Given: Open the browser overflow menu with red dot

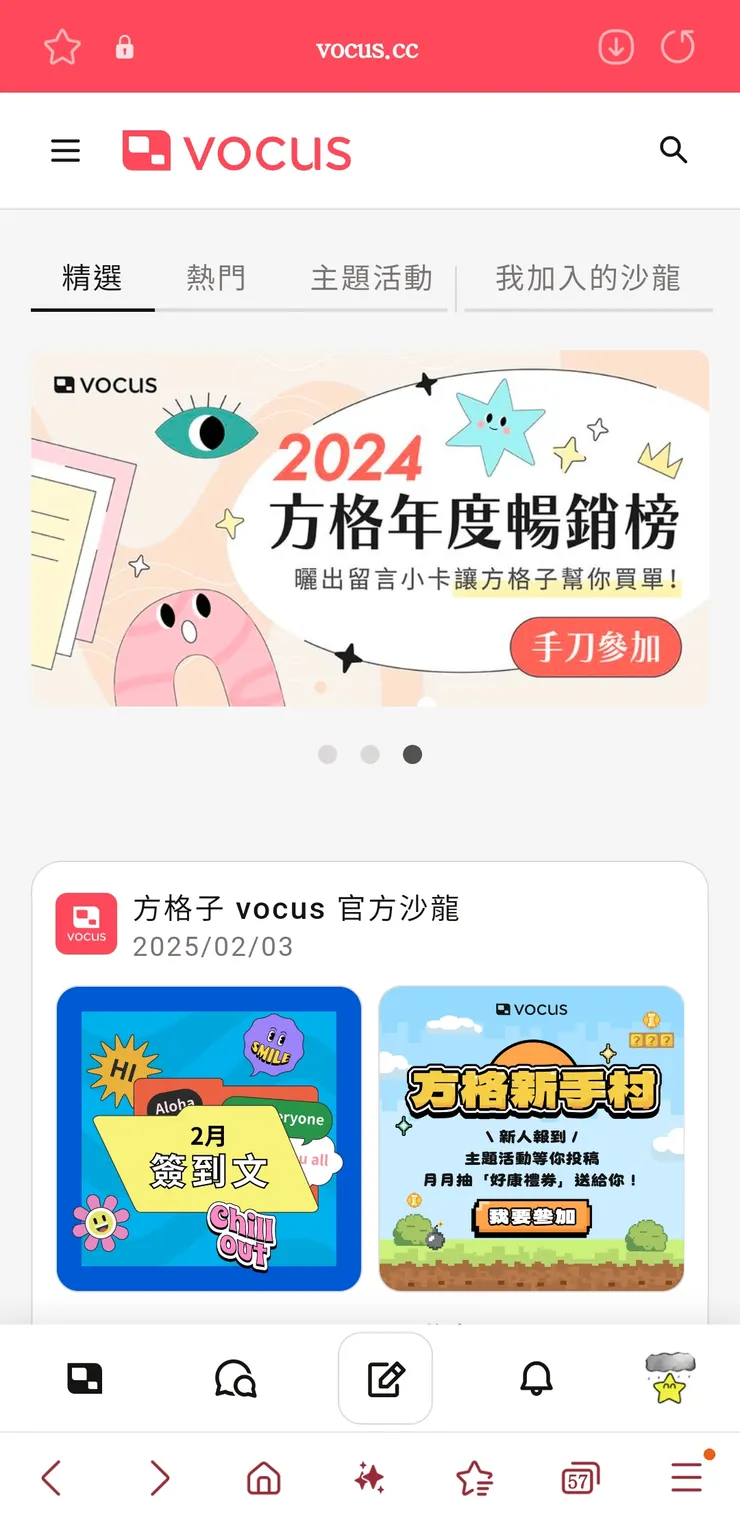Looking at the screenshot, I should click(x=686, y=1477).
